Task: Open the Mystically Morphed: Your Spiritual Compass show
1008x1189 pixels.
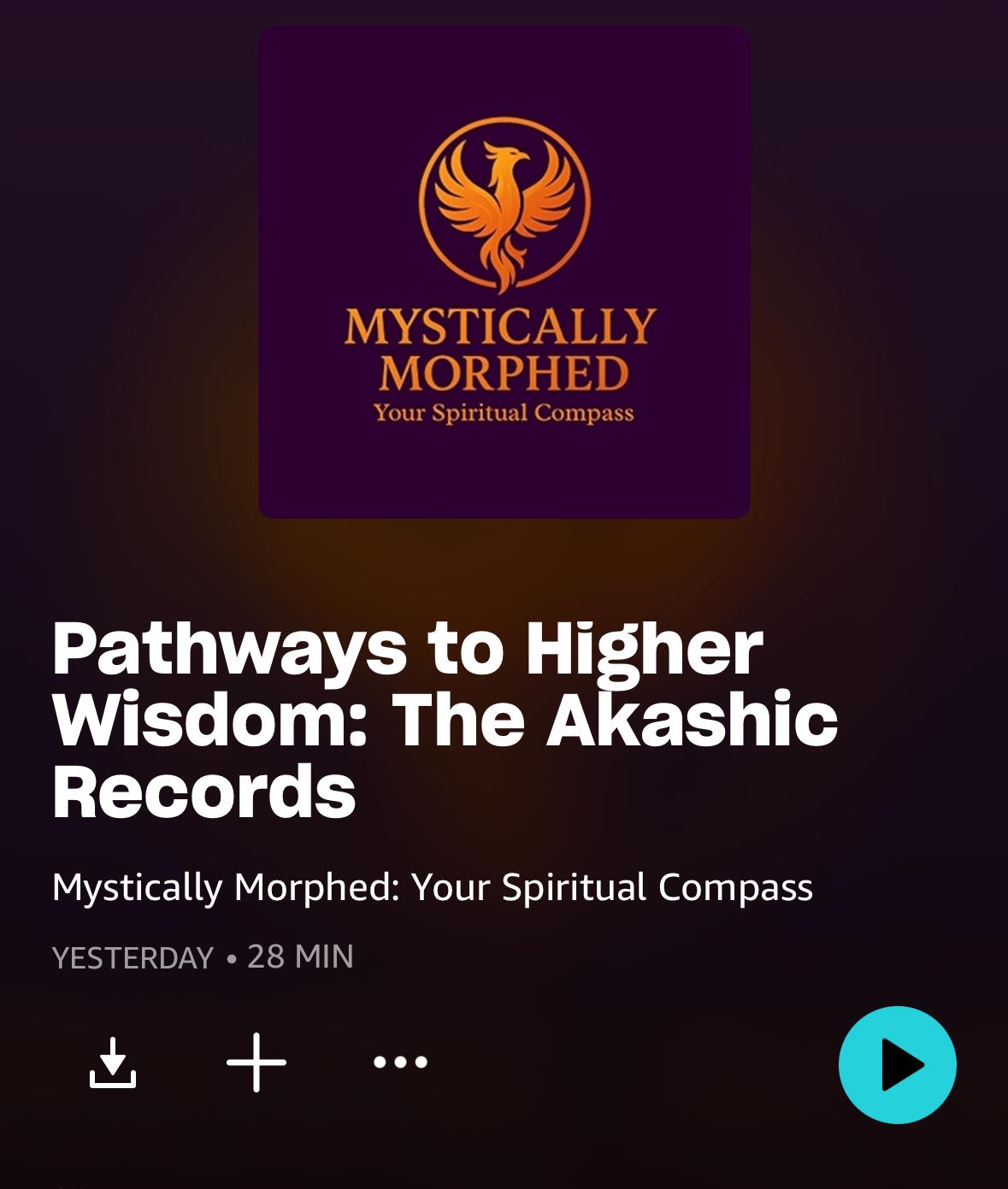Action: pyautogui.click(x=432, y=887)
